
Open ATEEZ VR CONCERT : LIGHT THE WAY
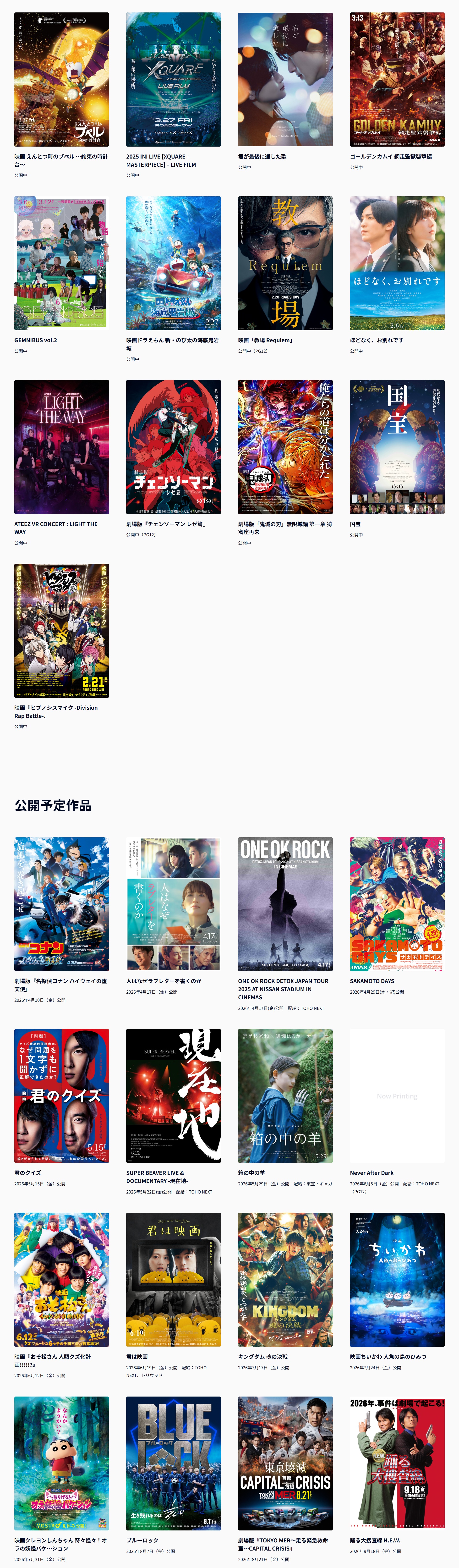click(61, 447)
